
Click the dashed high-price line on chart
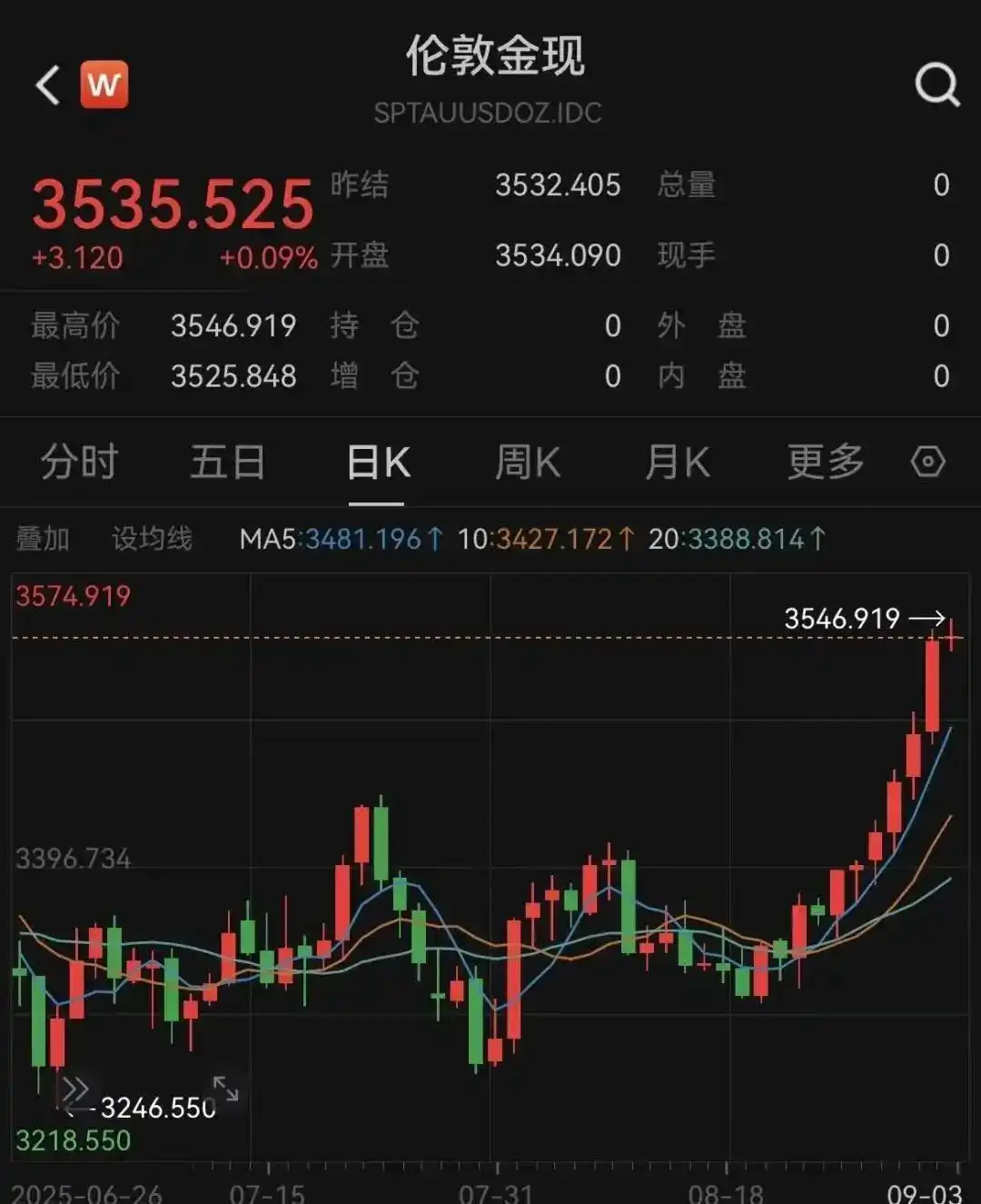454,639
